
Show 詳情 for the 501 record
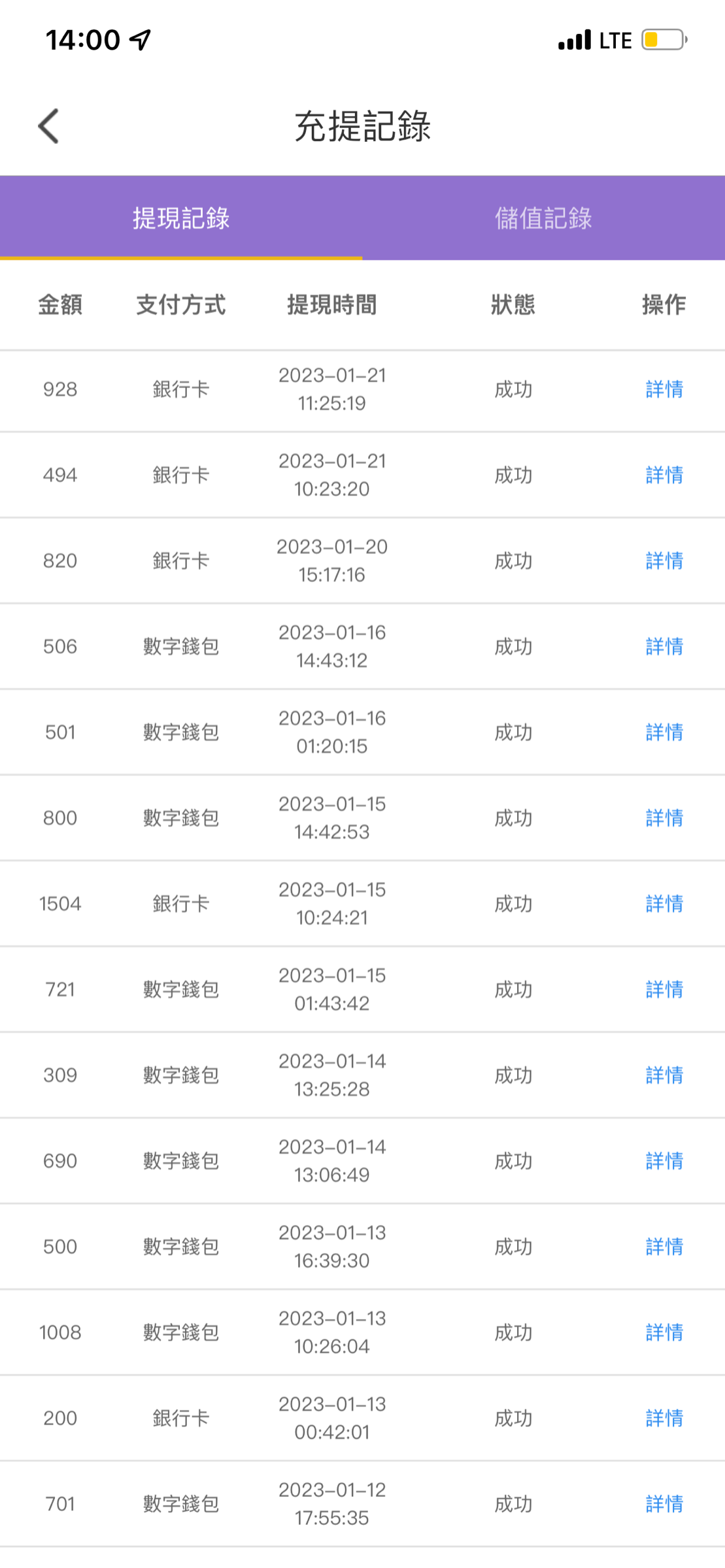[x=664, y=732]
